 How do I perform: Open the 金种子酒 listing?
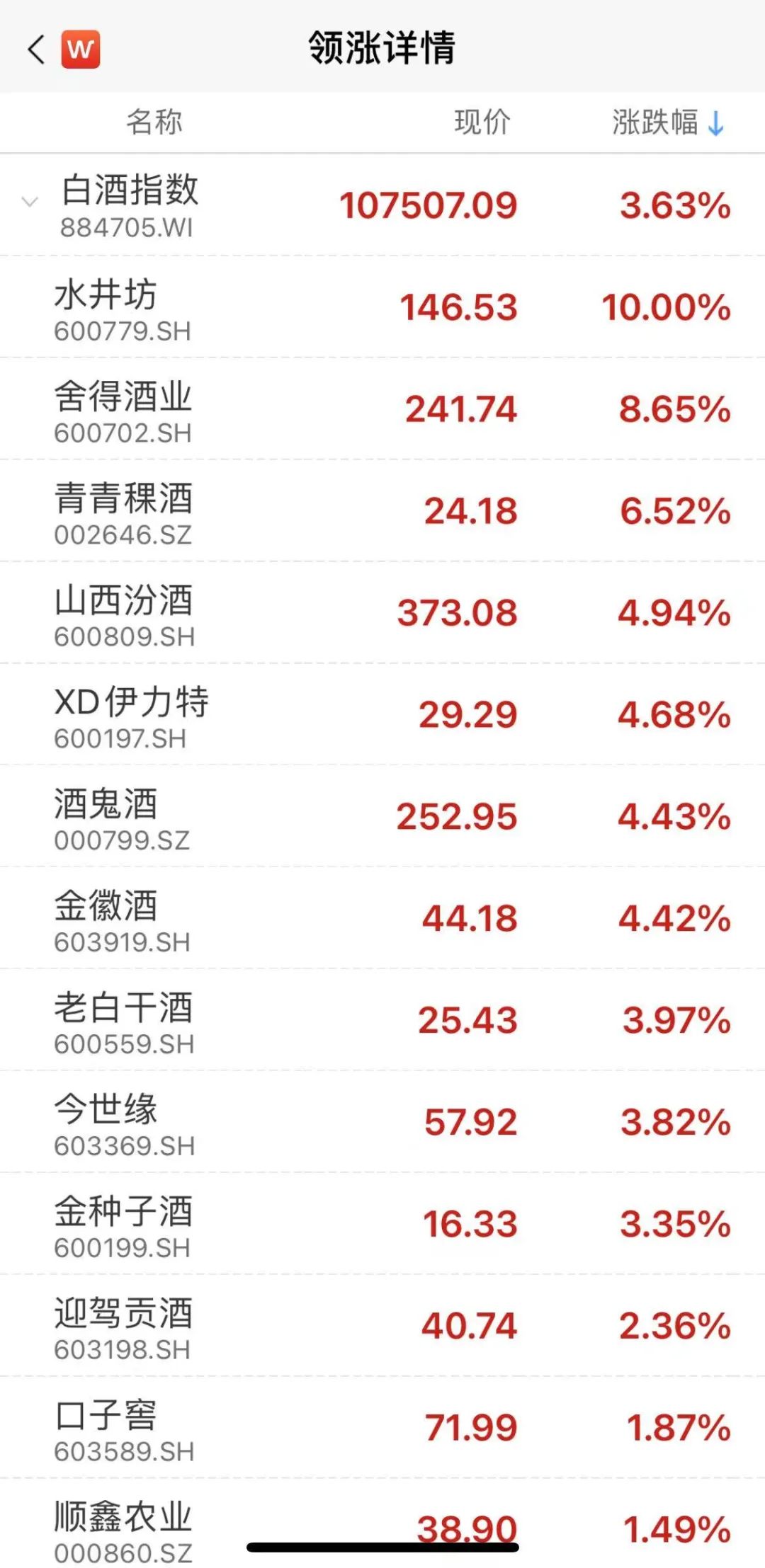point(382,1225)
